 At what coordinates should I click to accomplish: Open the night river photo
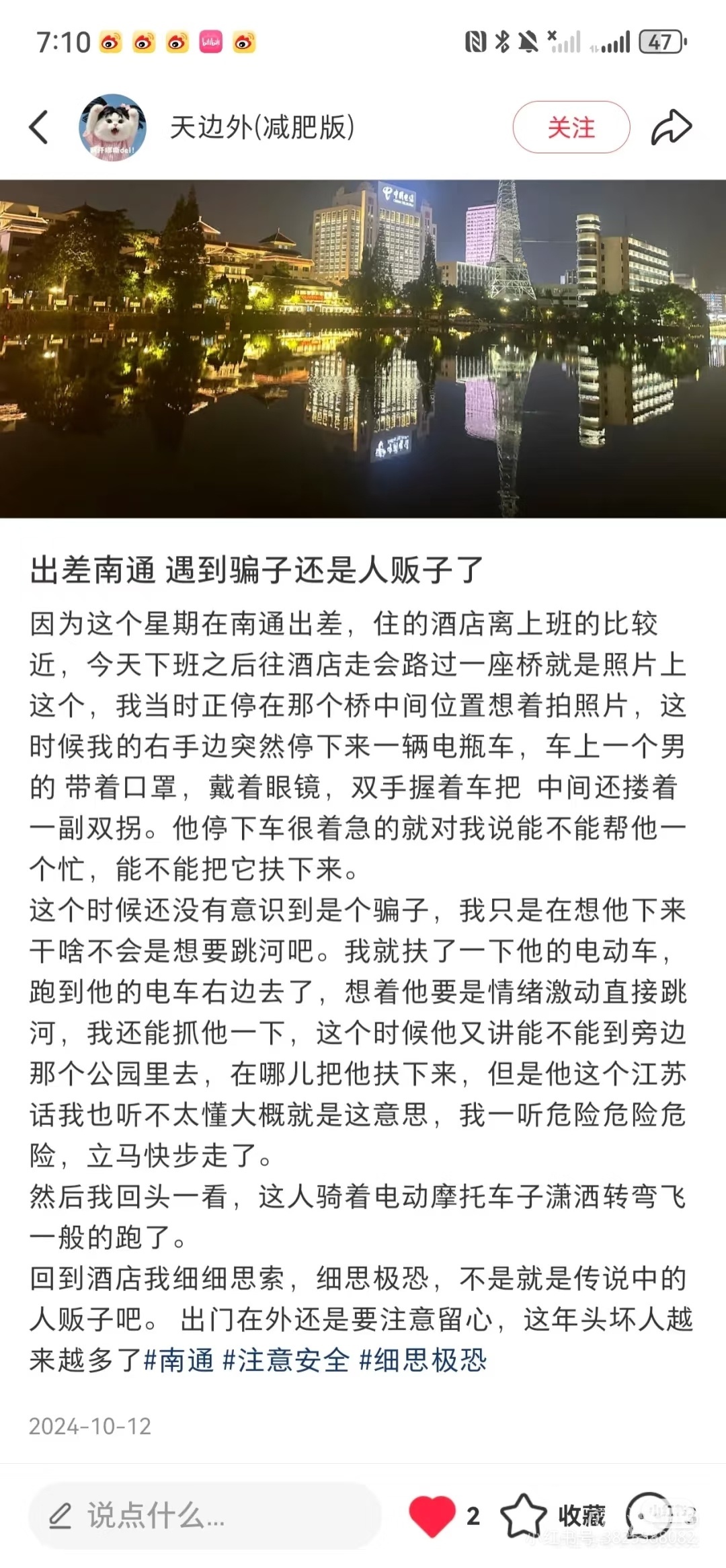tap(363, 348)
